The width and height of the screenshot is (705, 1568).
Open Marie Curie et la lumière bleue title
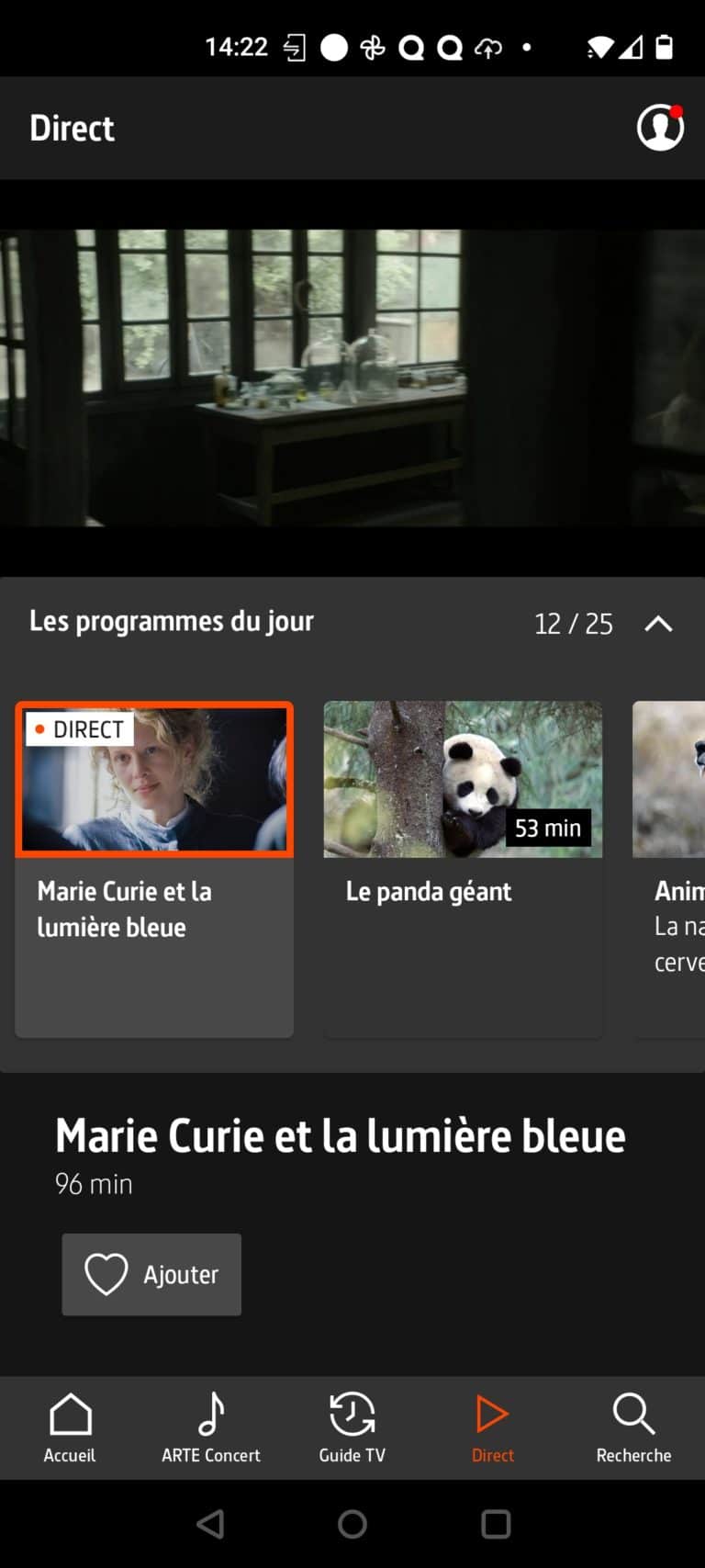340,1135
